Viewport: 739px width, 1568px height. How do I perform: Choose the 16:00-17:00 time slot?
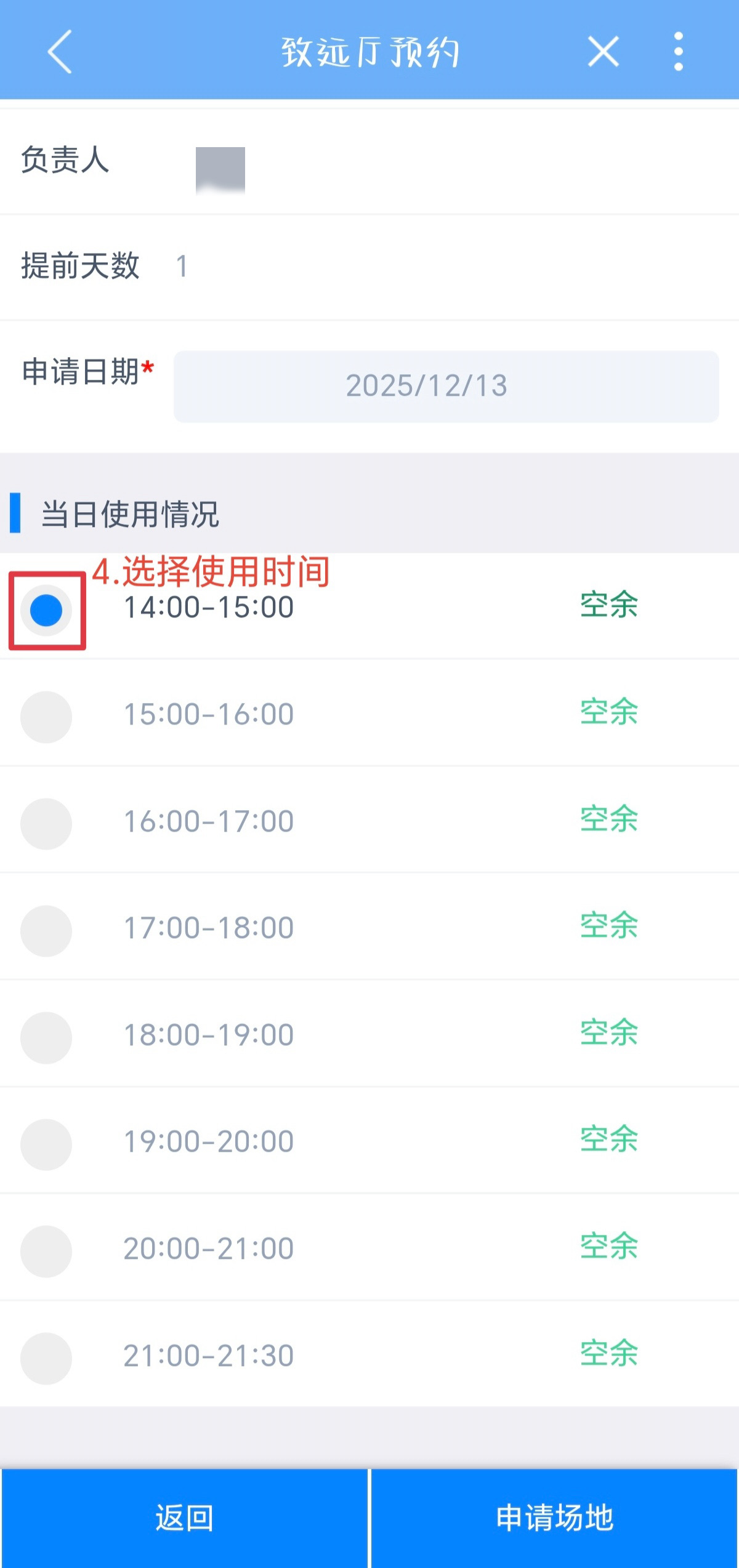click(46, 824)
